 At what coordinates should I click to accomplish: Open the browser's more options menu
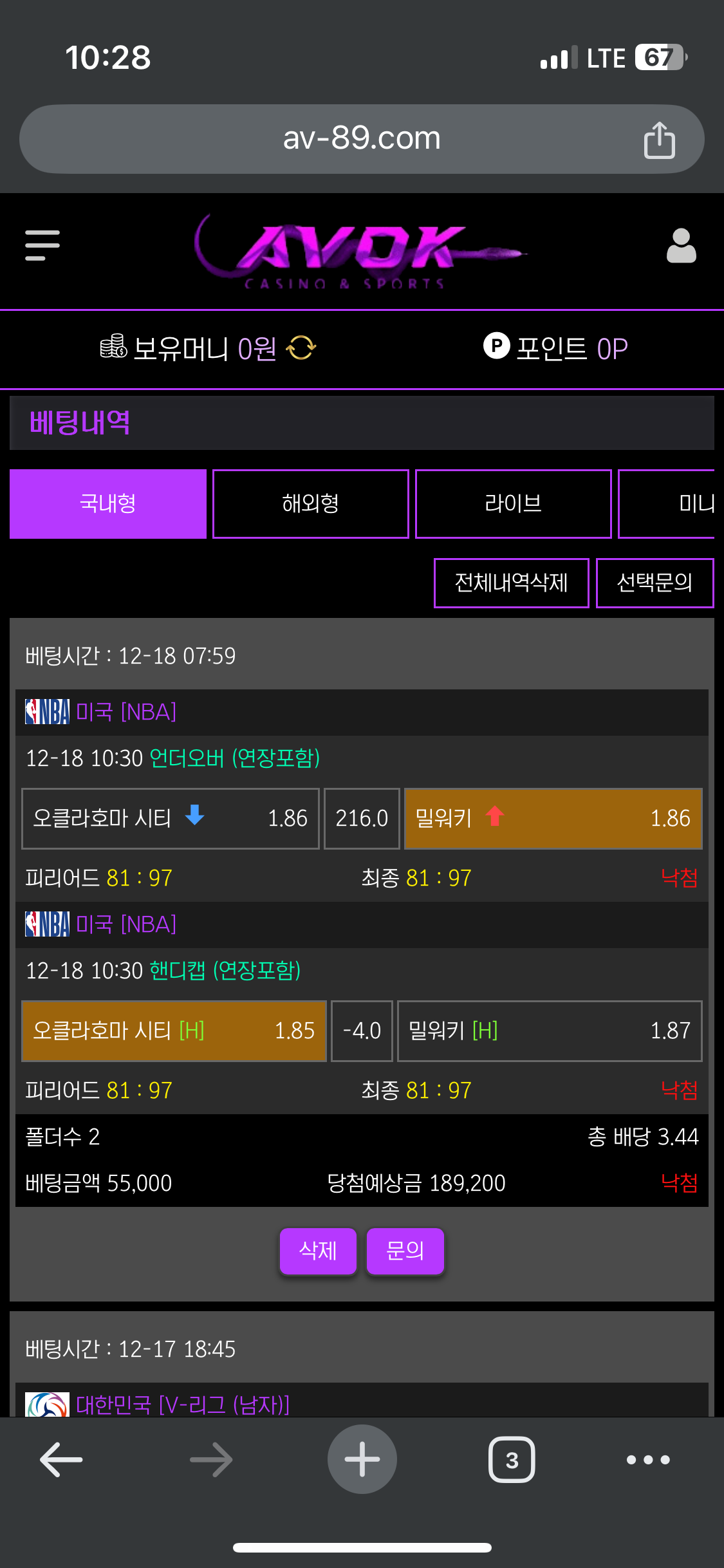648,1459
